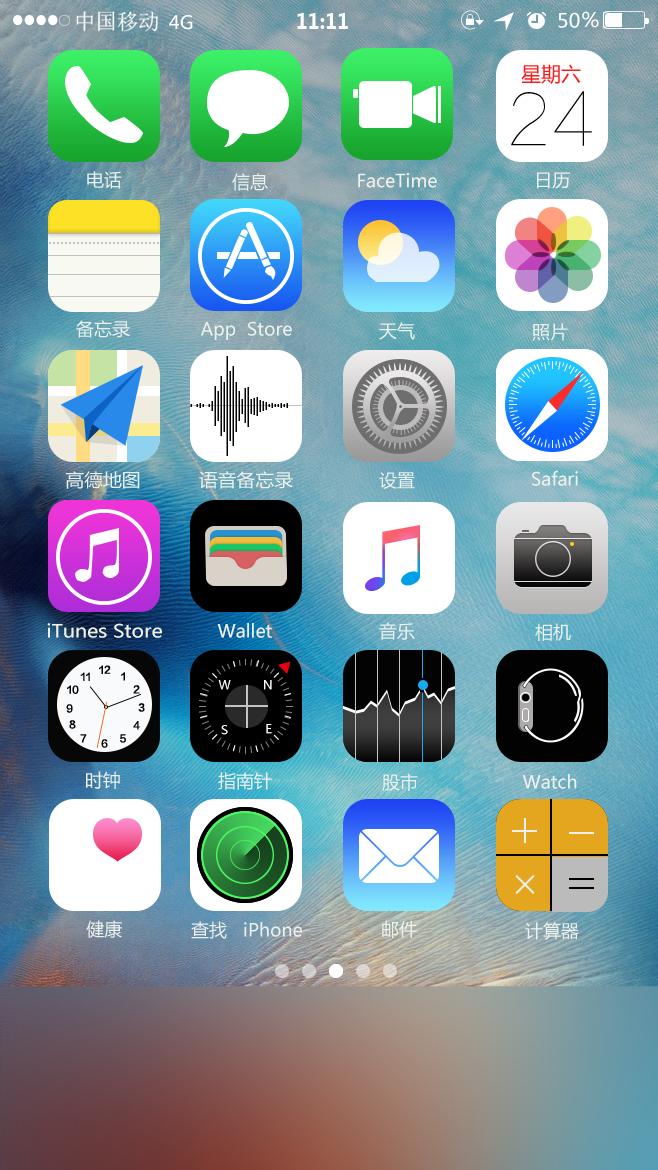Launch FaceTime
658x1170 pixels.
tap(397, 106)
